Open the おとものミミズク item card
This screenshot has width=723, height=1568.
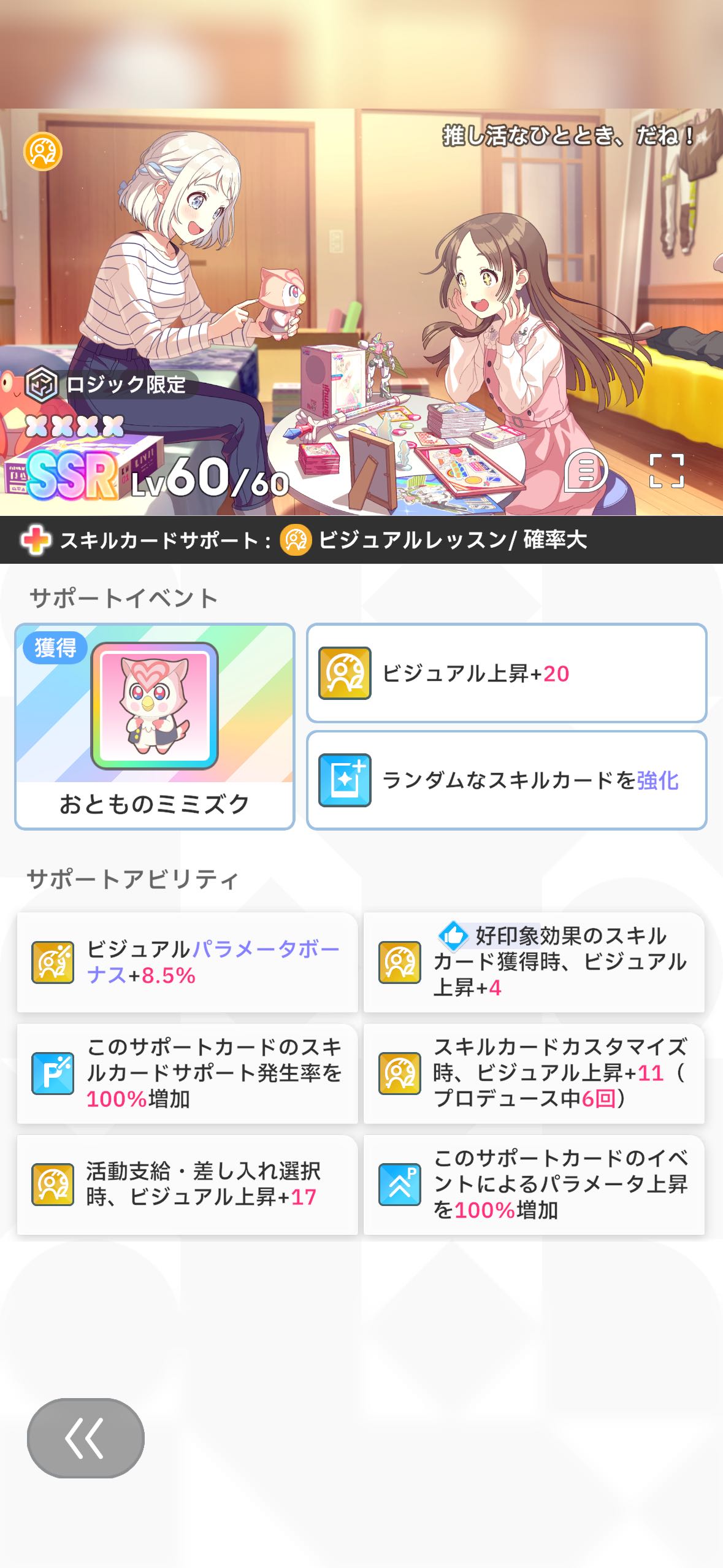pyautogui.click(x=155, y=726)
